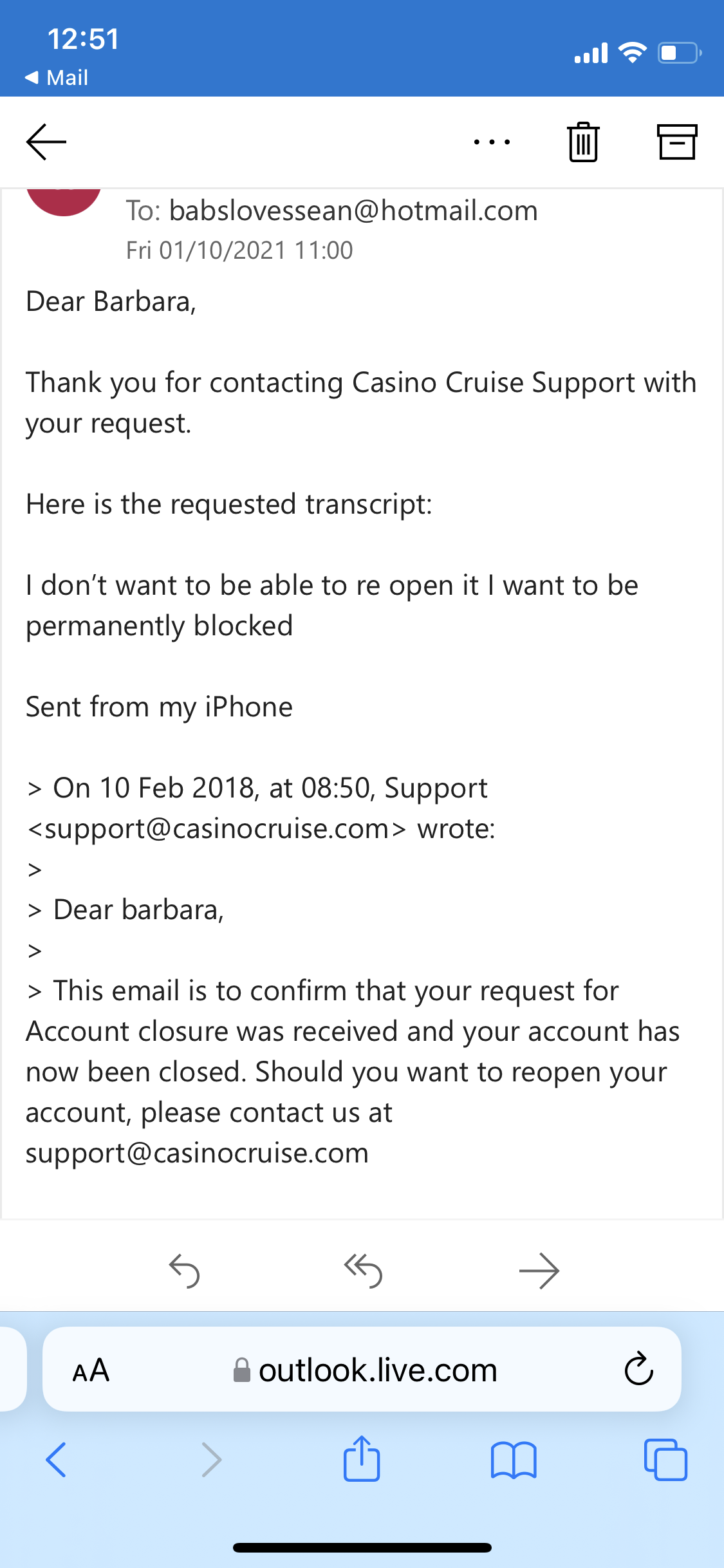Forward this email

pyautogui.click(x=539, y=1271)
